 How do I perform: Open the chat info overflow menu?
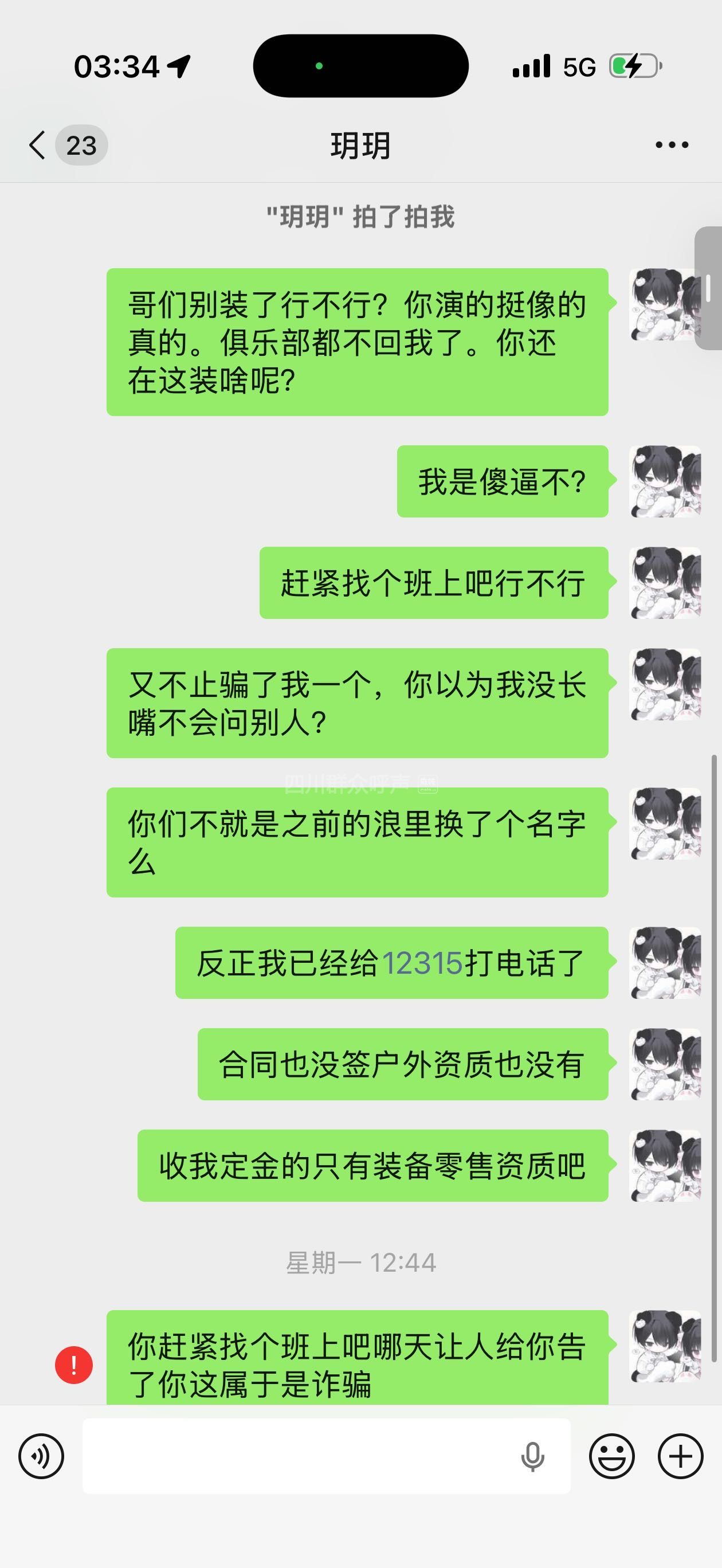pos(672,146)
